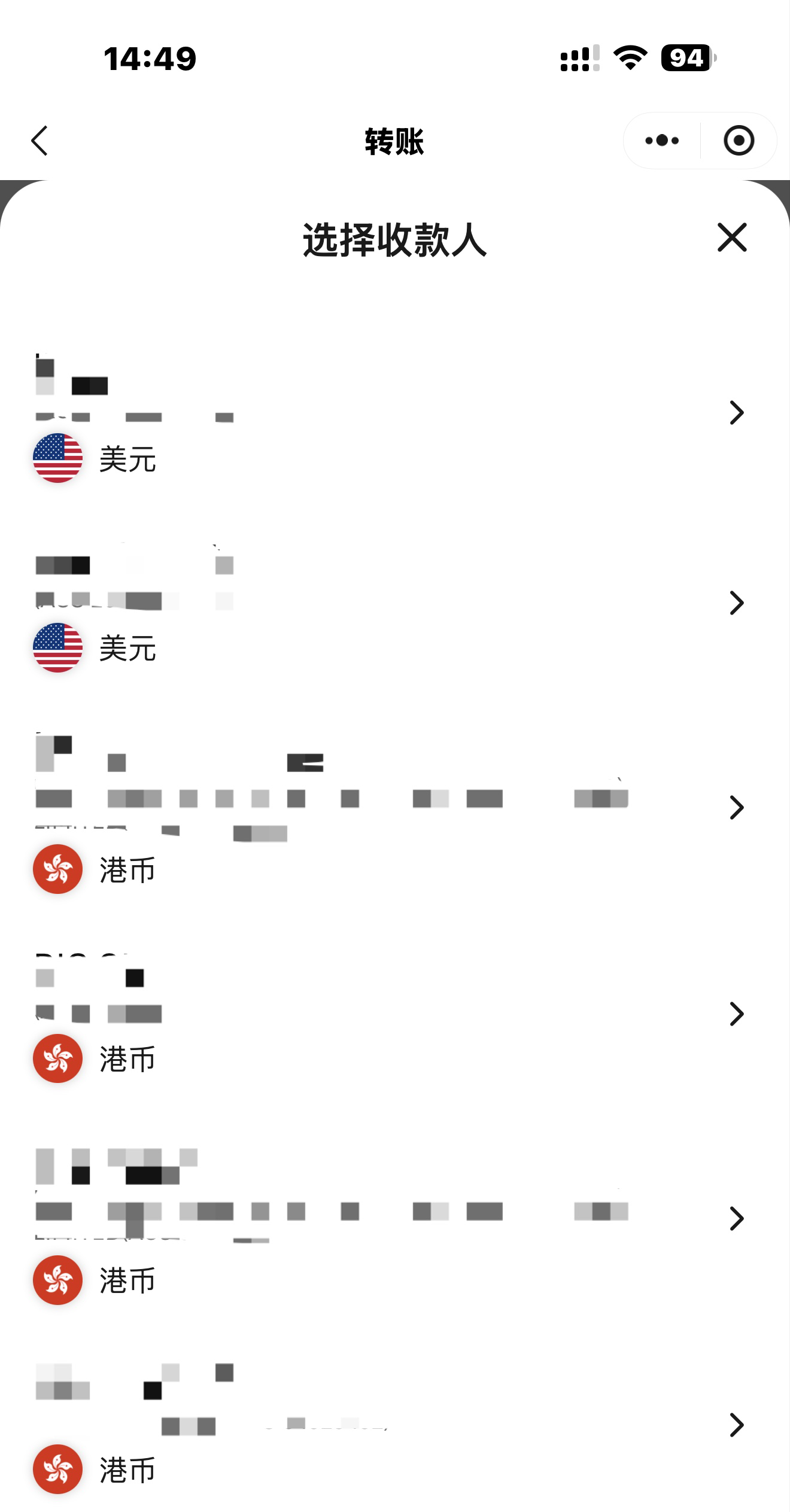Viewport: 790px width, 1512px height.
Task: Select the first 美元 payee
Action: tap(383, 414)
